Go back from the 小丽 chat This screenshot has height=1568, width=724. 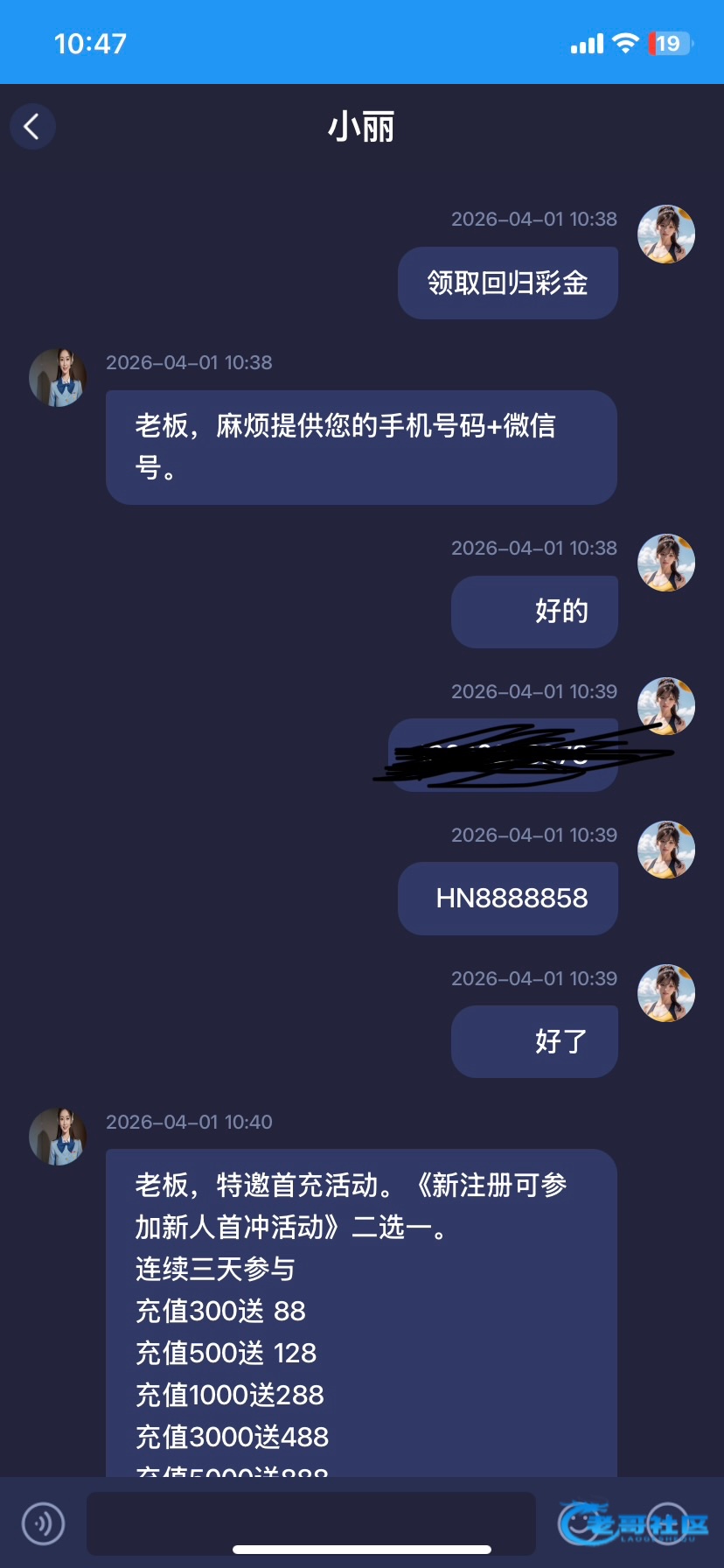(32, 127)
